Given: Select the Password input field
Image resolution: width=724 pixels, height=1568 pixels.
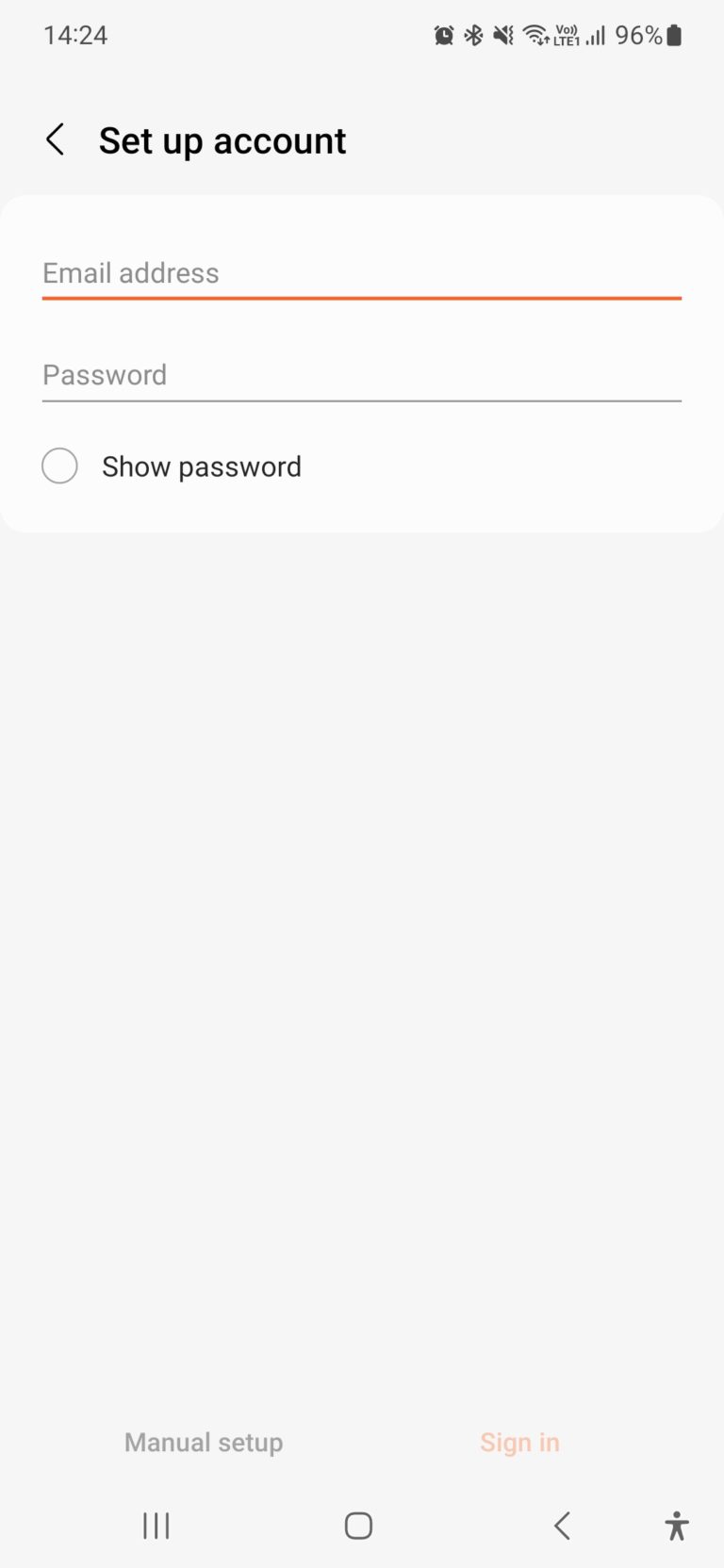Looking at the screenshot, I should (361, 375).
